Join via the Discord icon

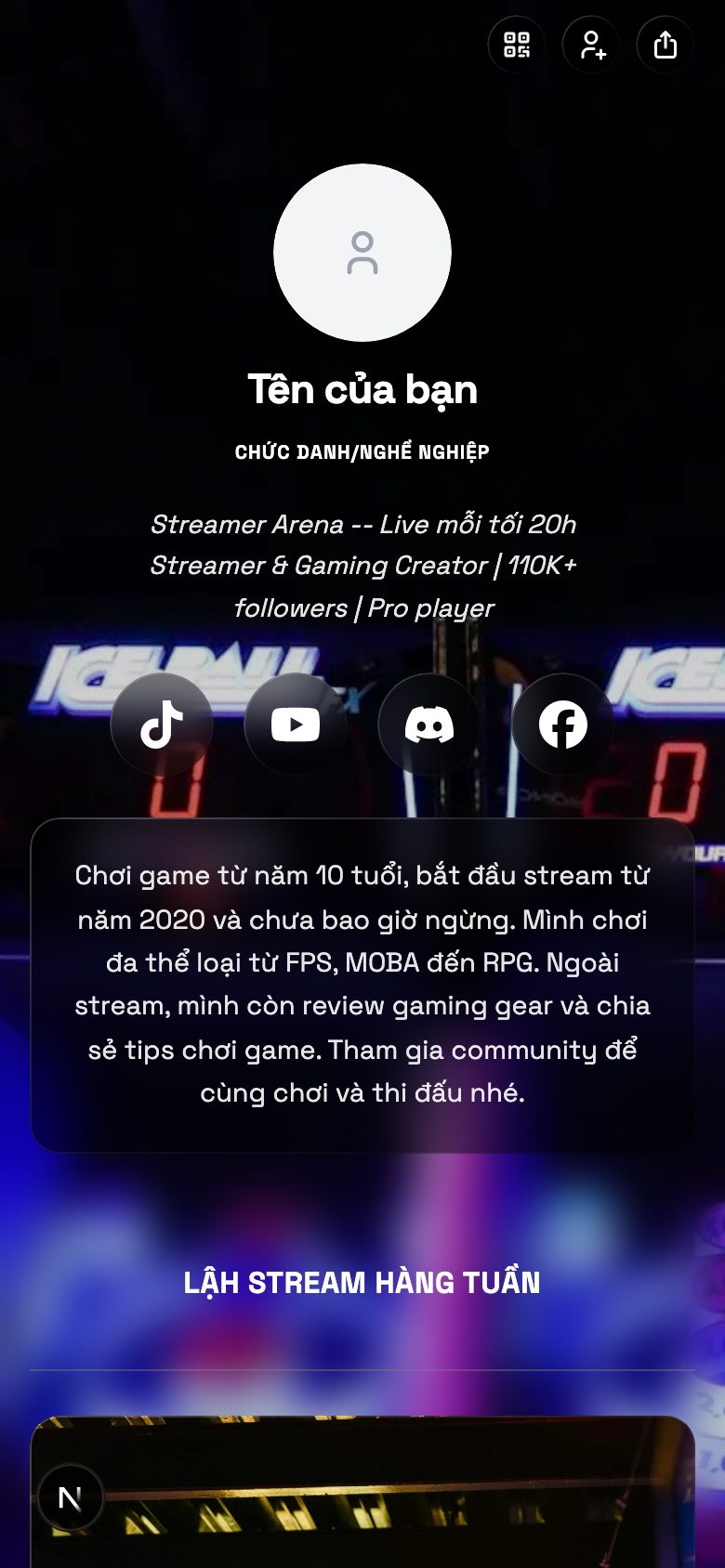(428, 725)
